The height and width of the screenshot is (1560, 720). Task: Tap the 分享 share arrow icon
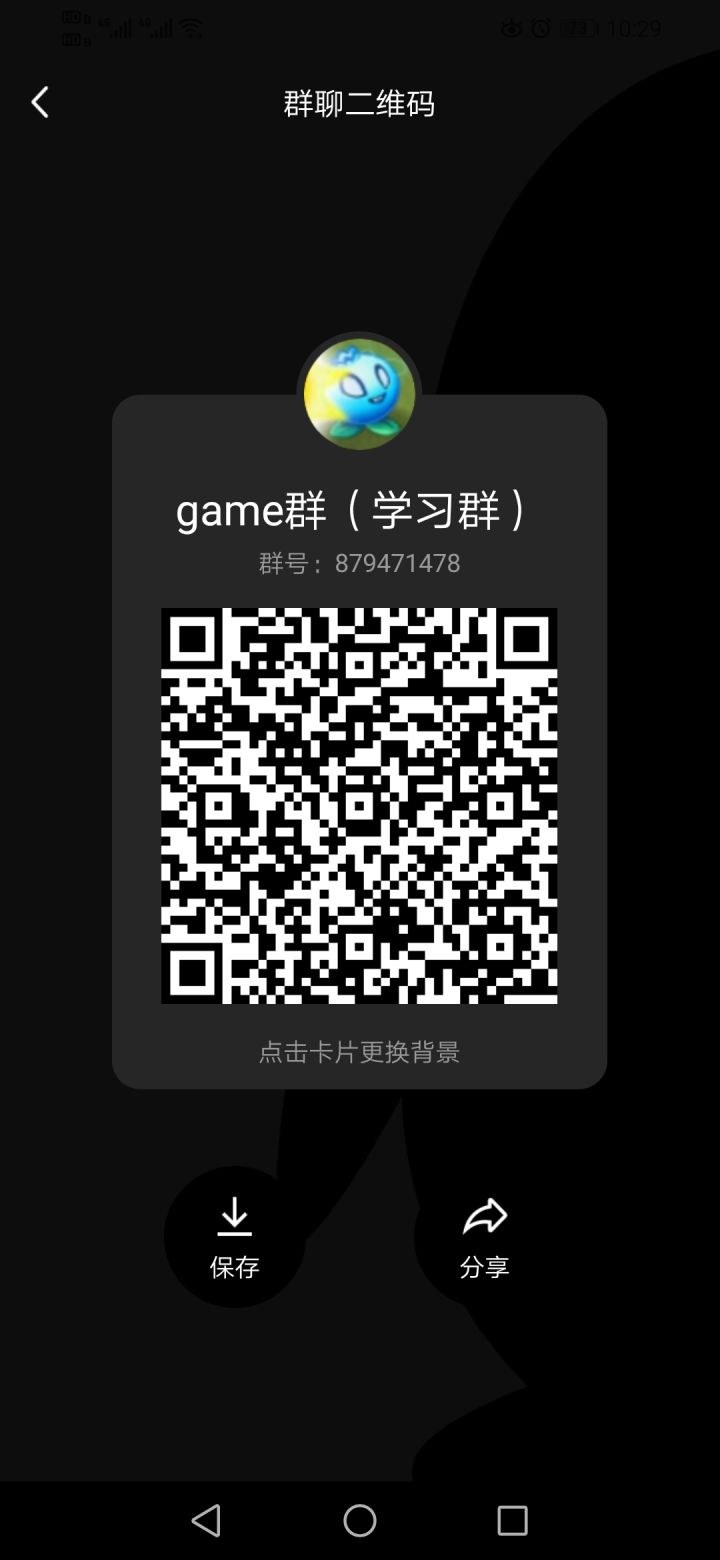(484, 1216)
